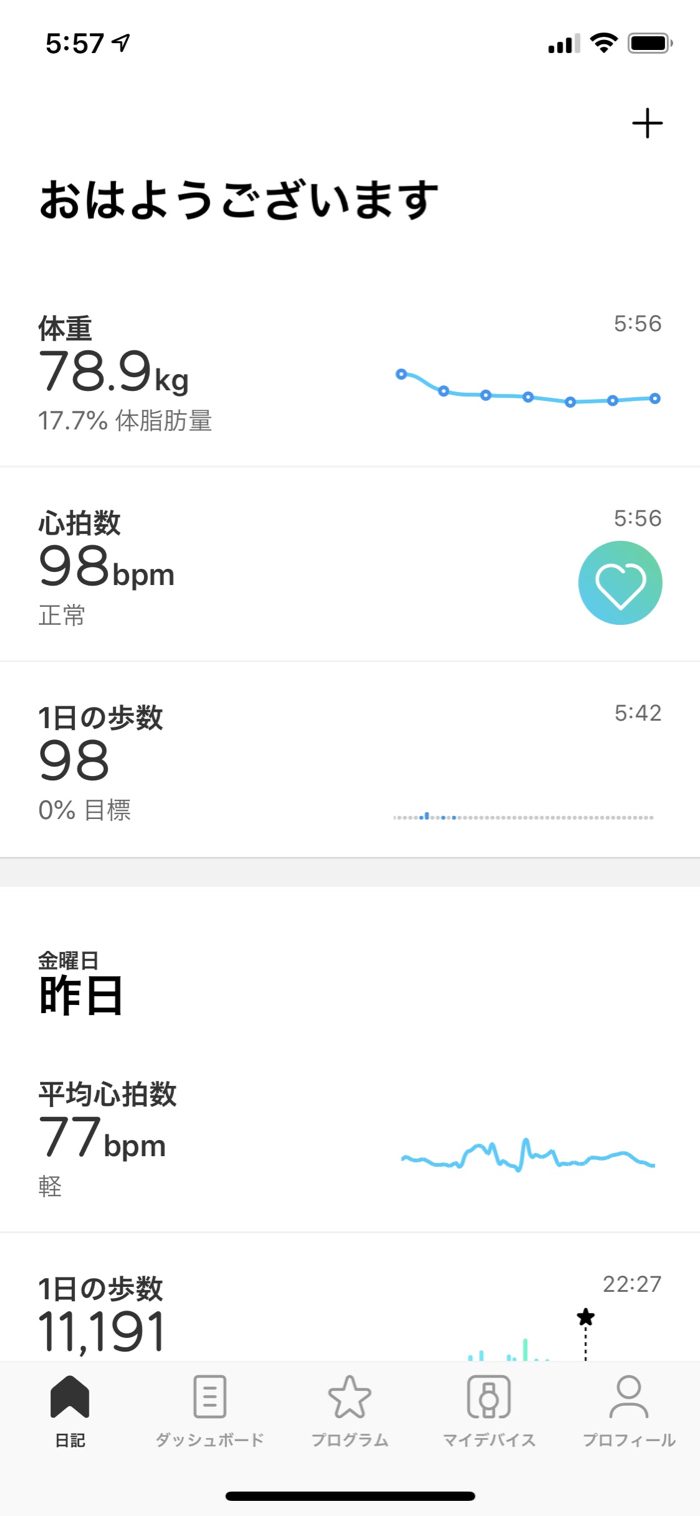Open the マイデバイス tab
This screenshot has height=1516, width=700.
489,1412
